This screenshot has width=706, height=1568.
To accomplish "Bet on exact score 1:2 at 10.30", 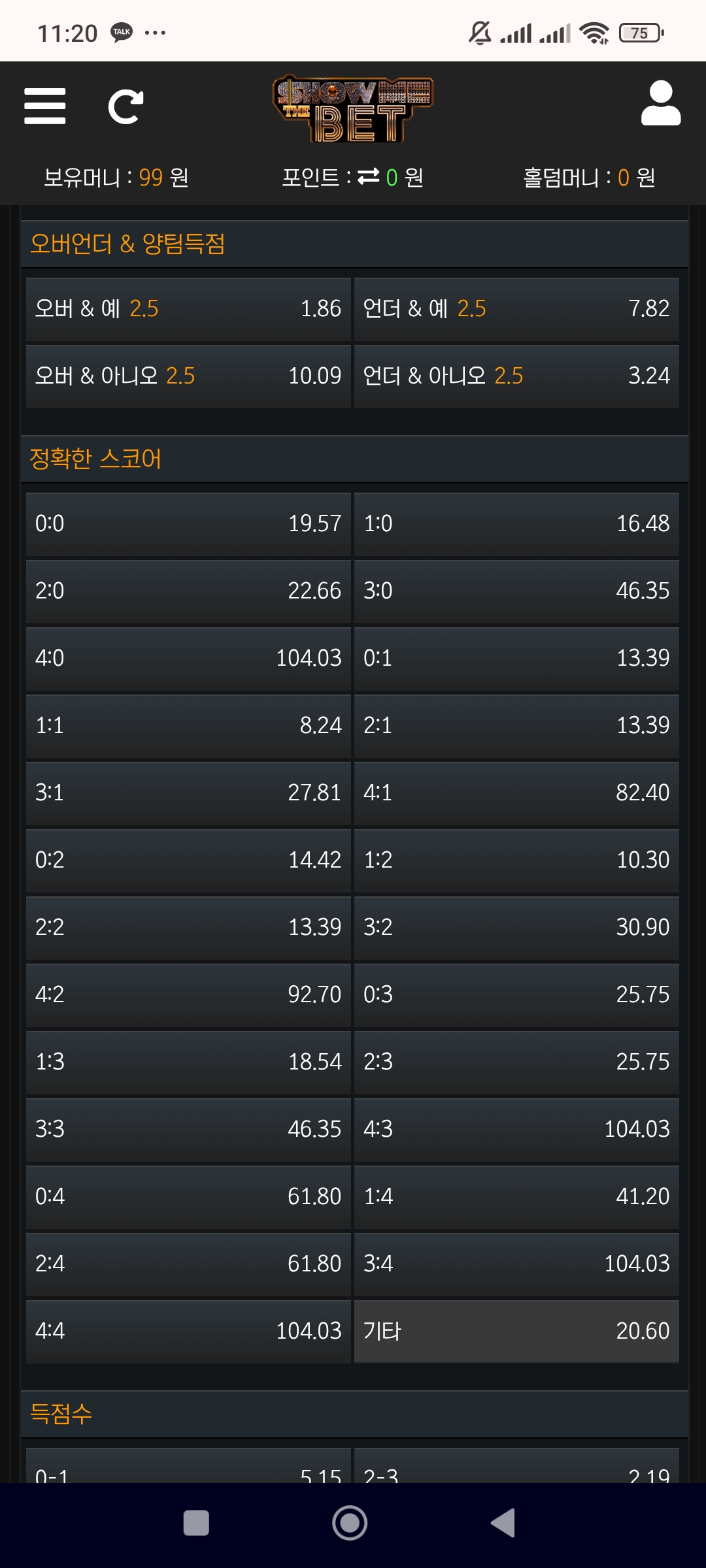I will [516, 860].
